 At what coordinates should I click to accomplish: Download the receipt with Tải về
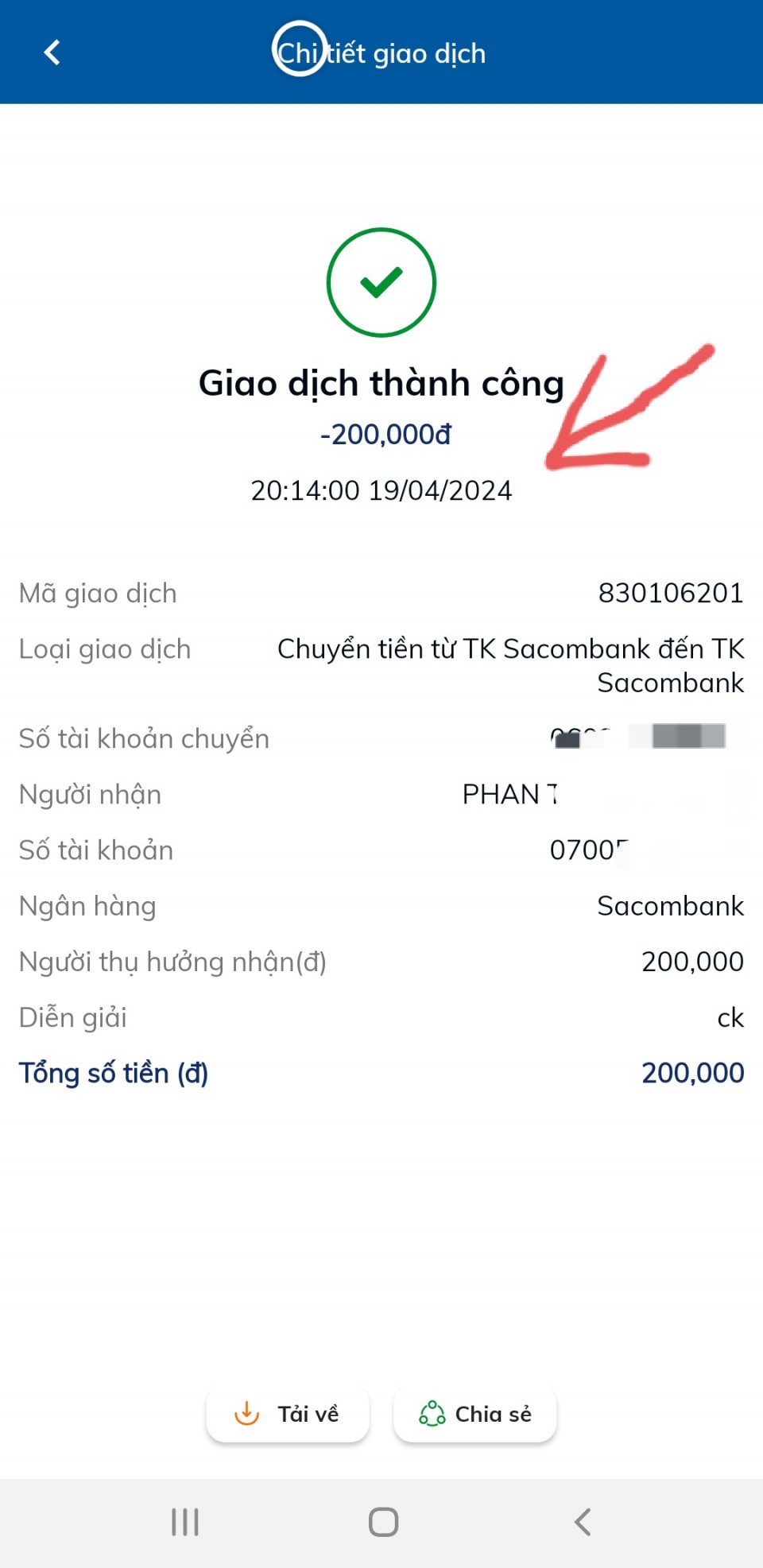point(288,1414)
